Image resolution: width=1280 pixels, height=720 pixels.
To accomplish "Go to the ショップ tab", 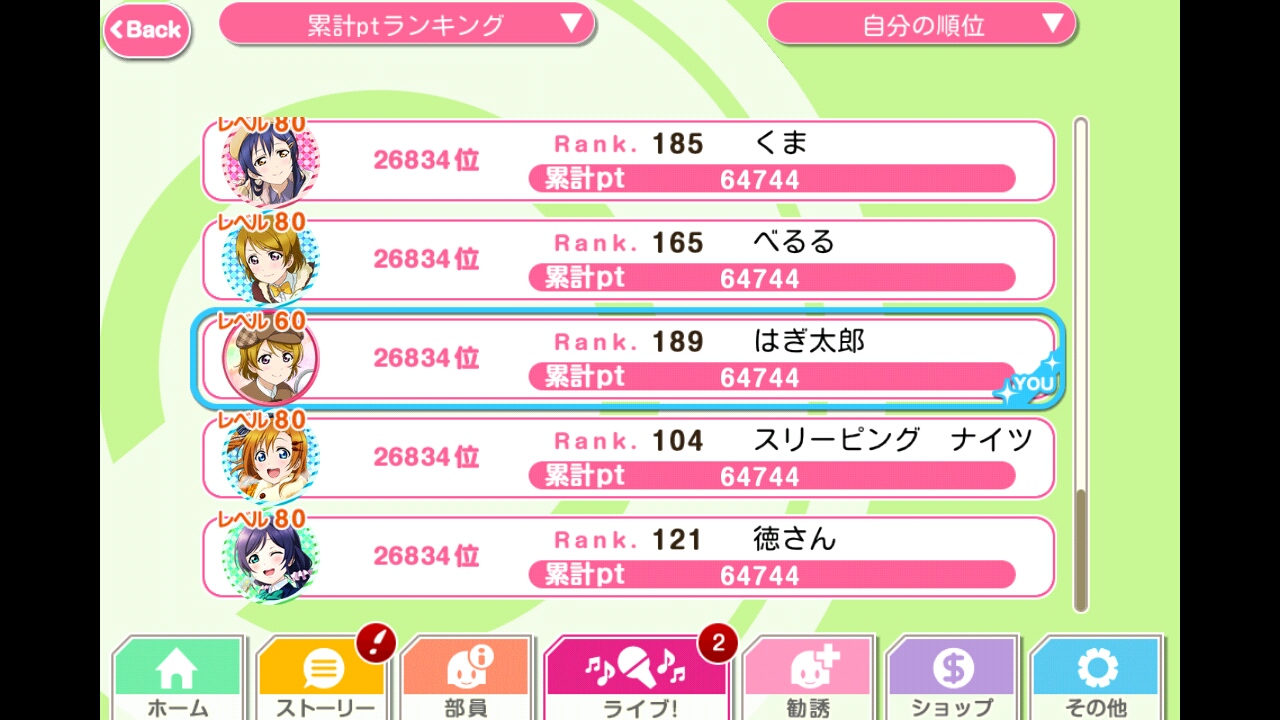I will click(x=952, y=680).
